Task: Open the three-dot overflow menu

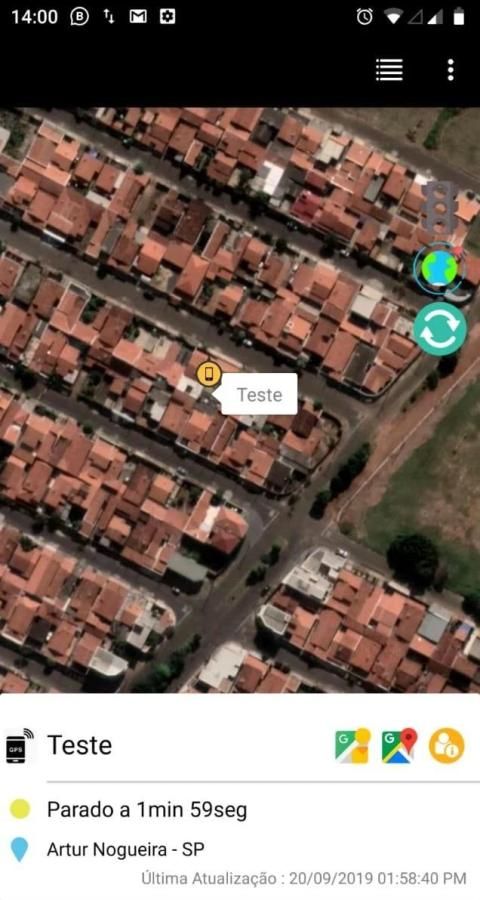Action: click(451, 70)
